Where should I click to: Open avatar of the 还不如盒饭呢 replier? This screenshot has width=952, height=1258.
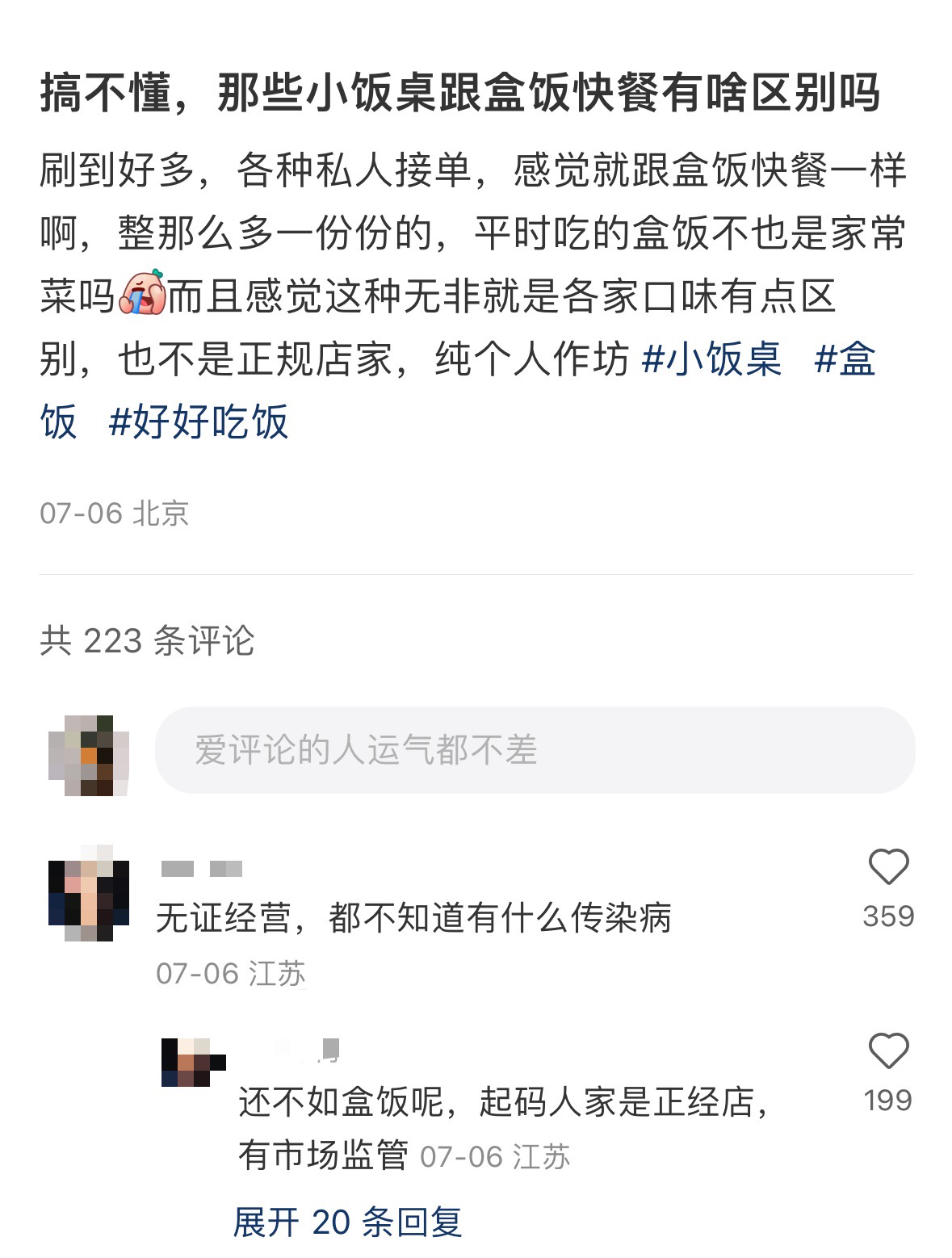(192, 1063)
